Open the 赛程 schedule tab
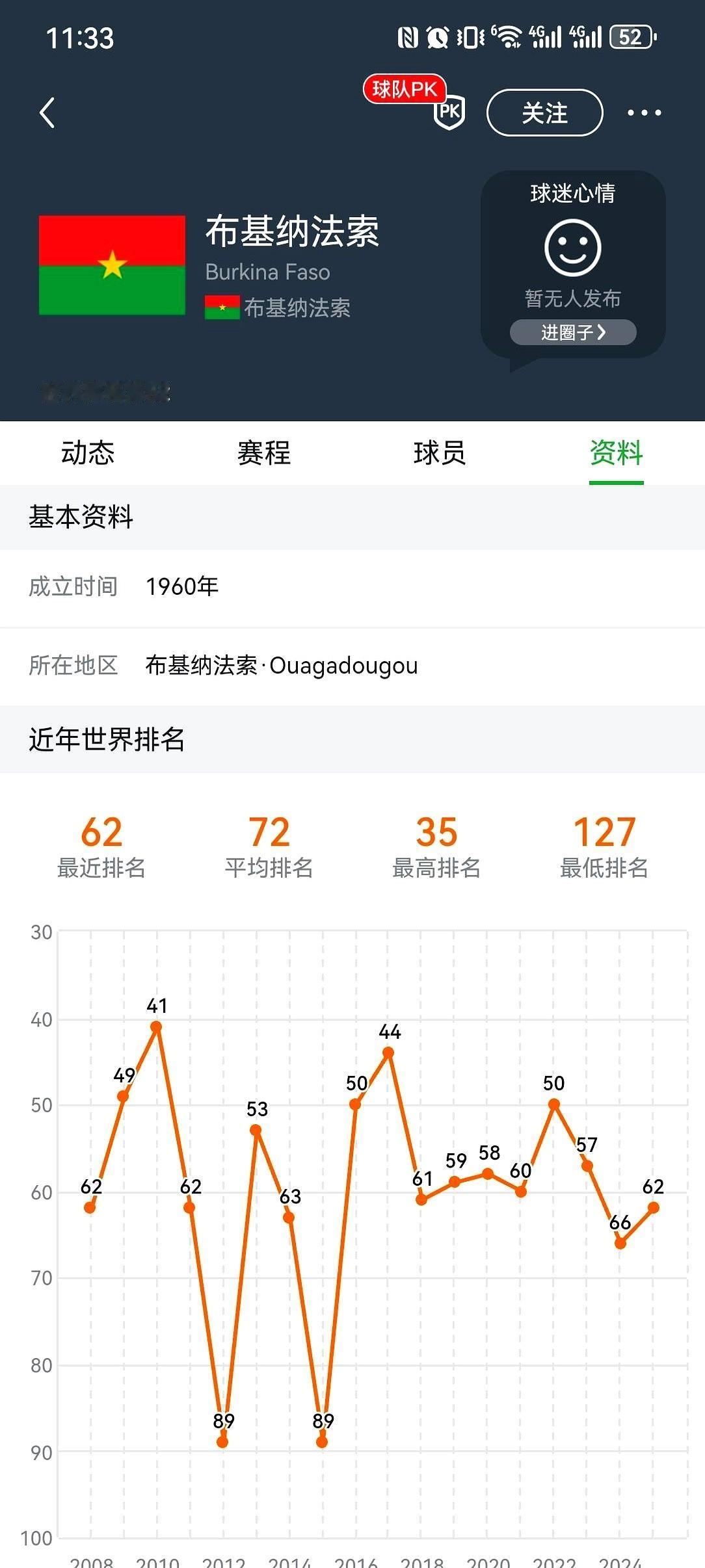 point(263,454)
